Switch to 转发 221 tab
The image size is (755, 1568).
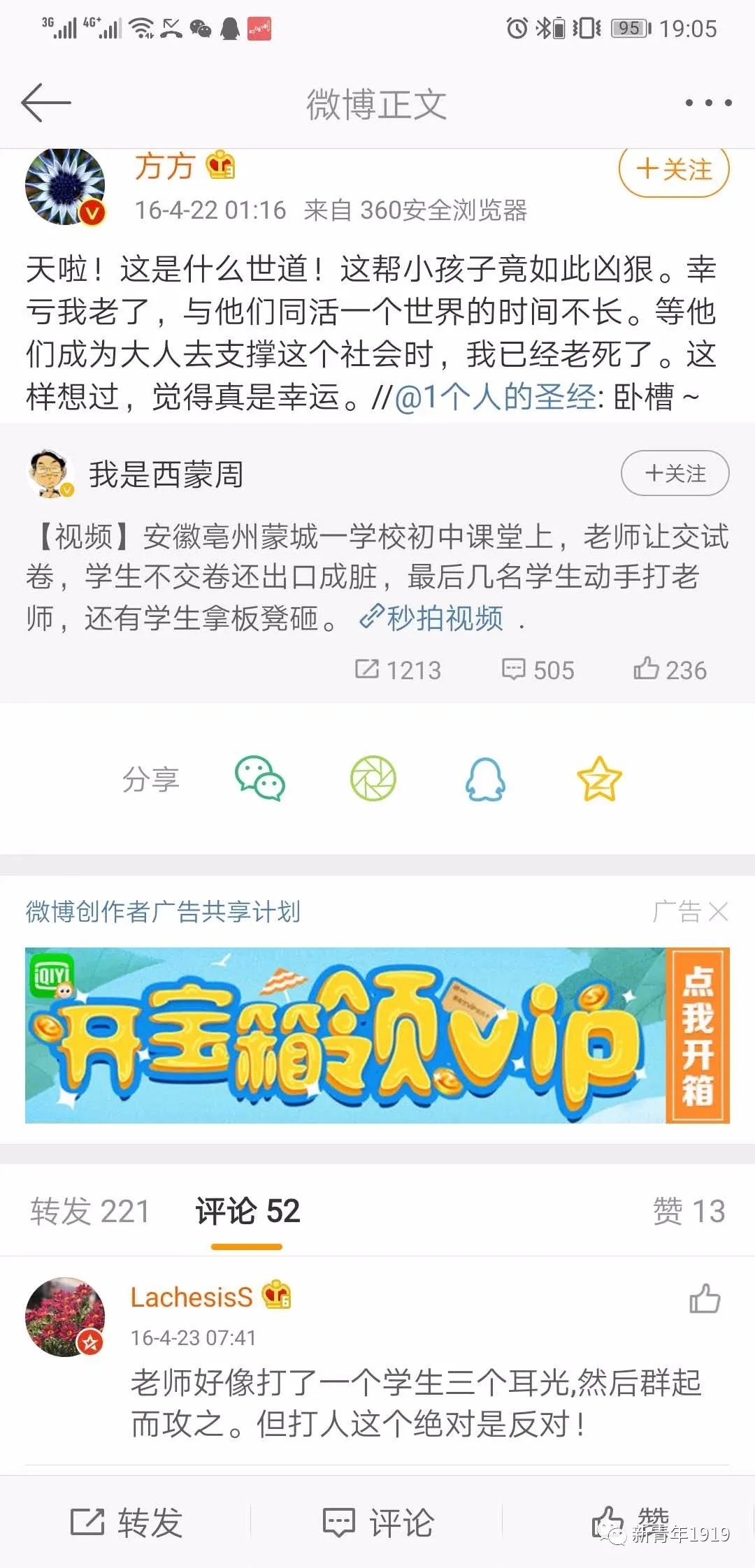[89, 1211]
